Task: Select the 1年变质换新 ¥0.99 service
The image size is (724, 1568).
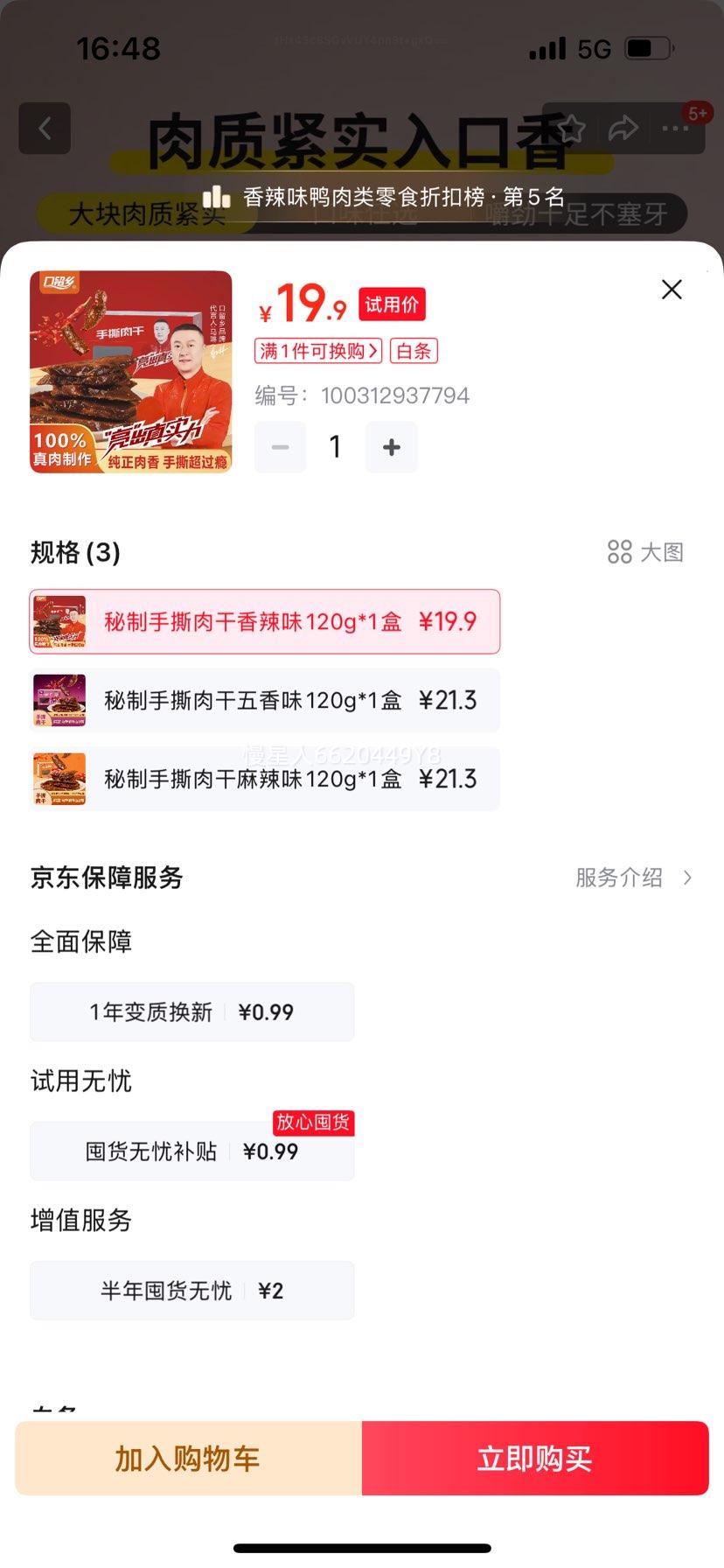Action: [191, 1011]
